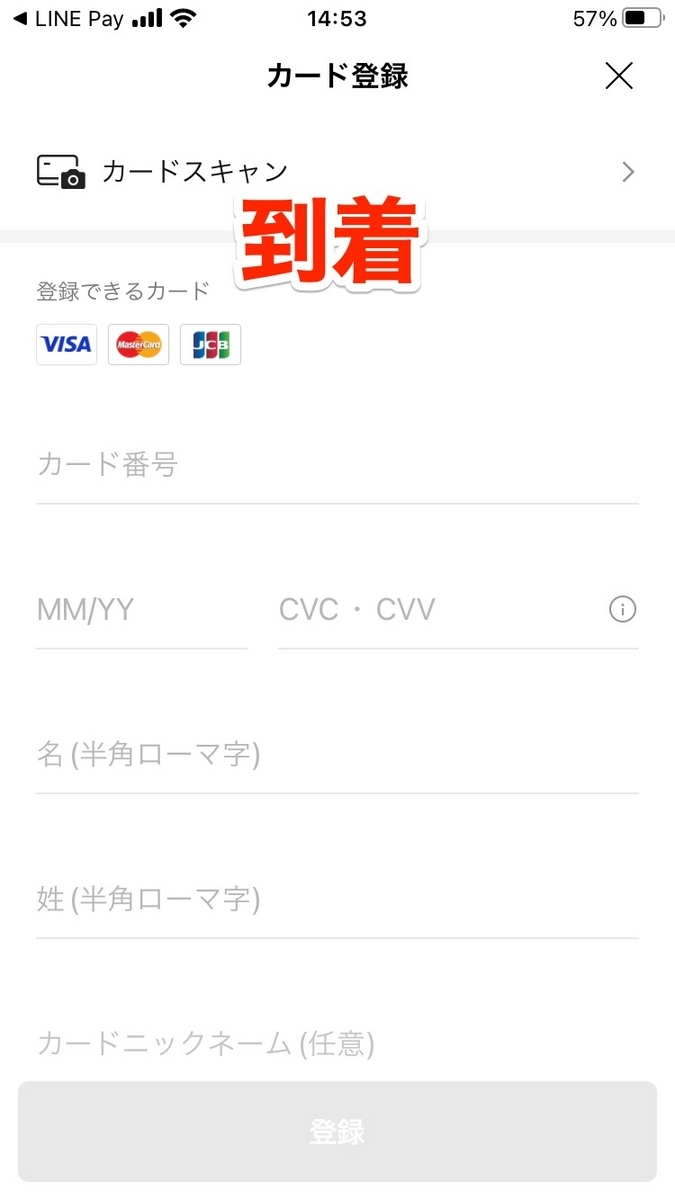
Task: Focus the MM/YY expiry field
Action: [x=140, y=610]
